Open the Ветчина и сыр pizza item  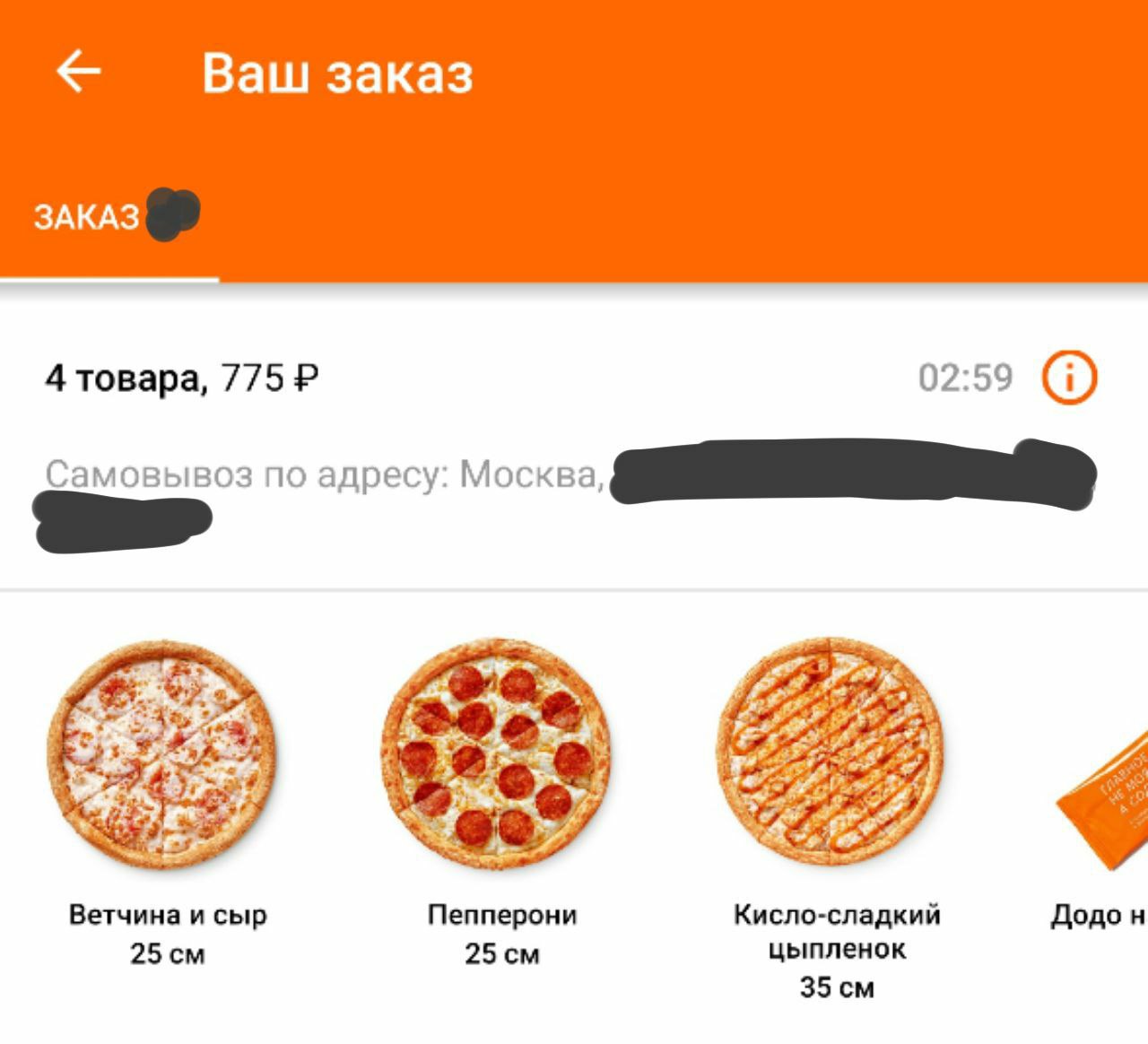click(x=162, y=755)
